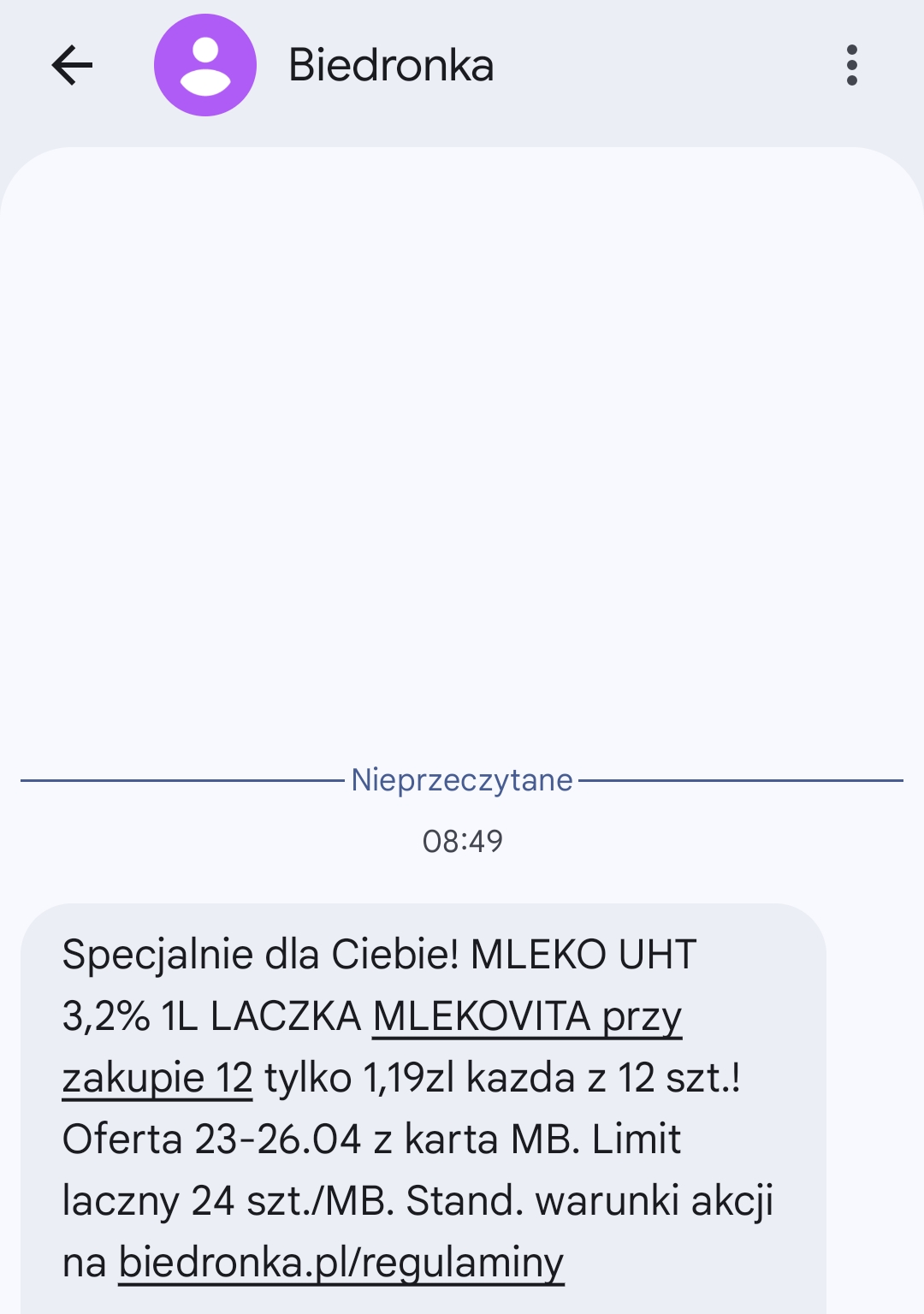Go back to the conversations list
This screenshot has height=1314, width=924.
tap(72, 66)
